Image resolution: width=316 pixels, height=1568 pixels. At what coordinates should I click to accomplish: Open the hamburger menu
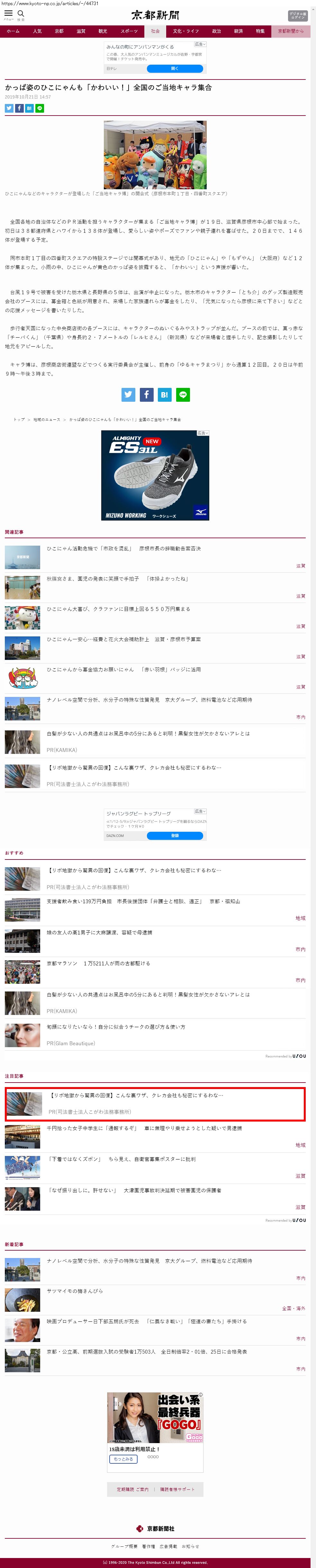pos(8,14)
